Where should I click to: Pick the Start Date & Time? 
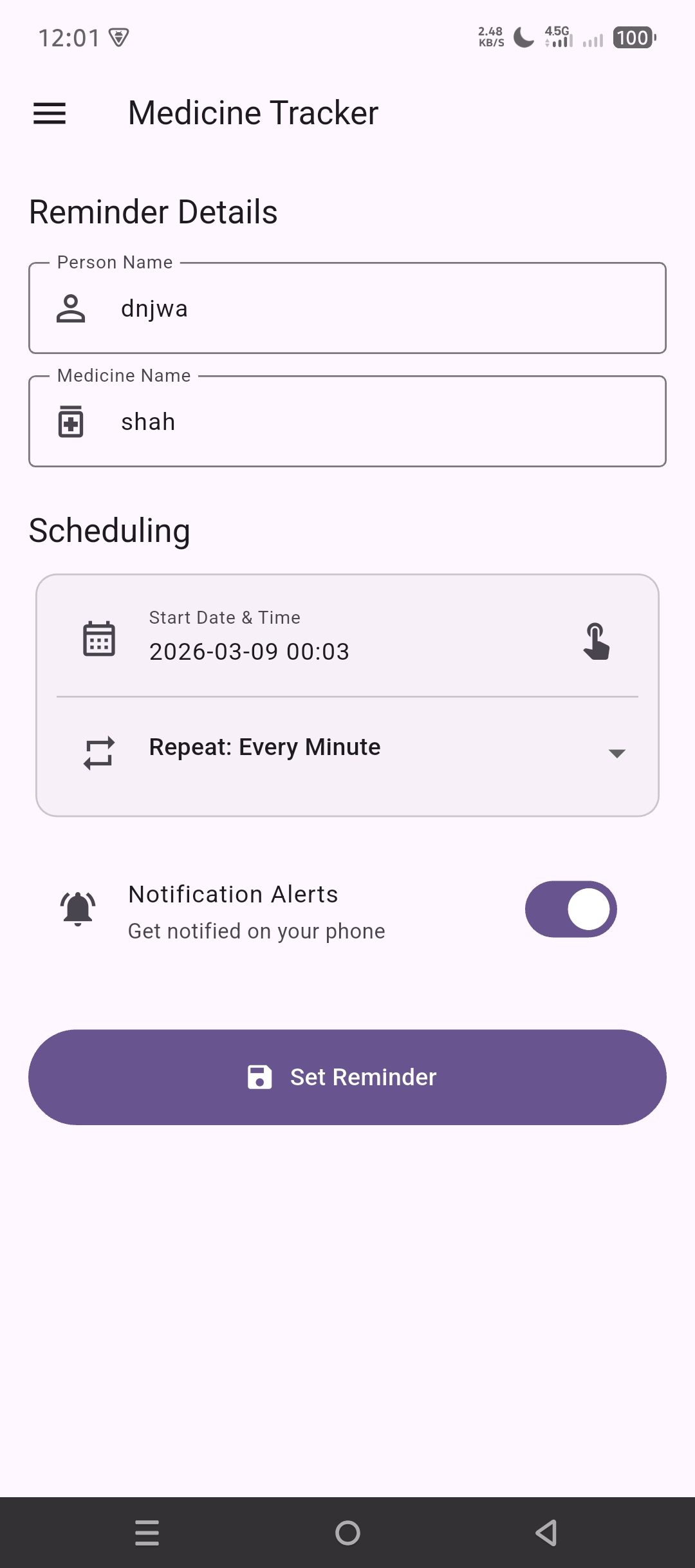point(347,637)
